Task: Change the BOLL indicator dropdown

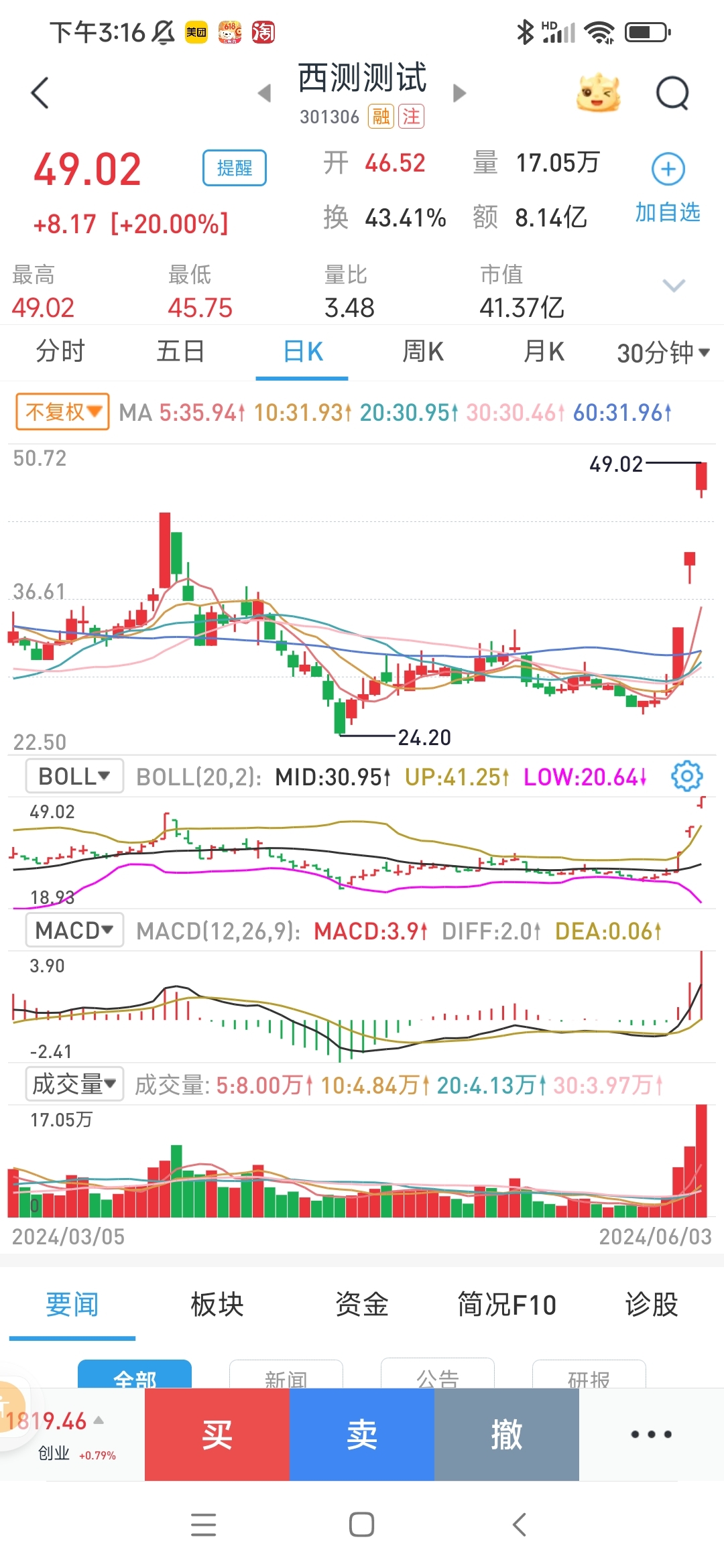Action: point(74,777)
